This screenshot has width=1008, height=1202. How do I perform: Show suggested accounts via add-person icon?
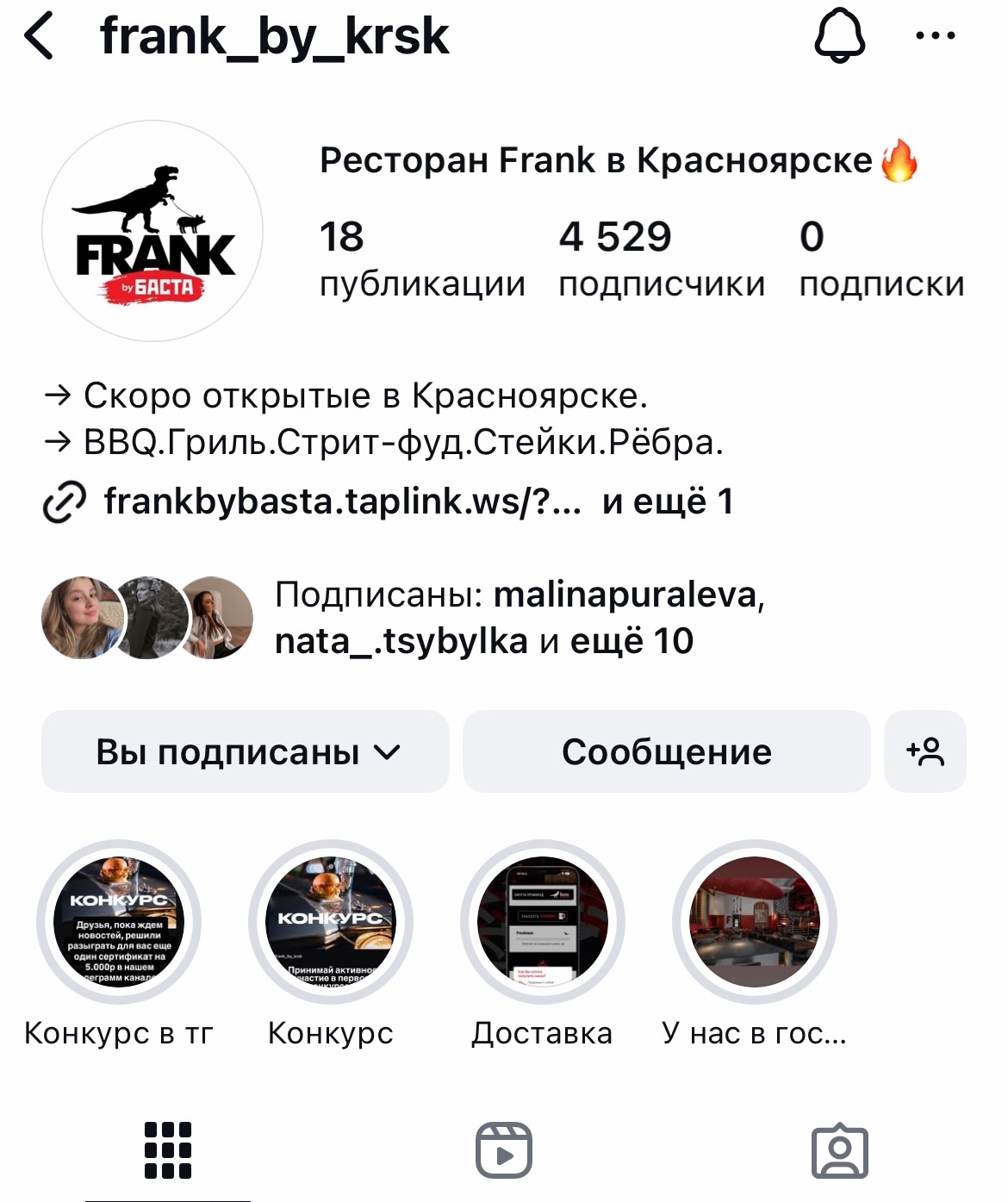(x=925, y=751)
